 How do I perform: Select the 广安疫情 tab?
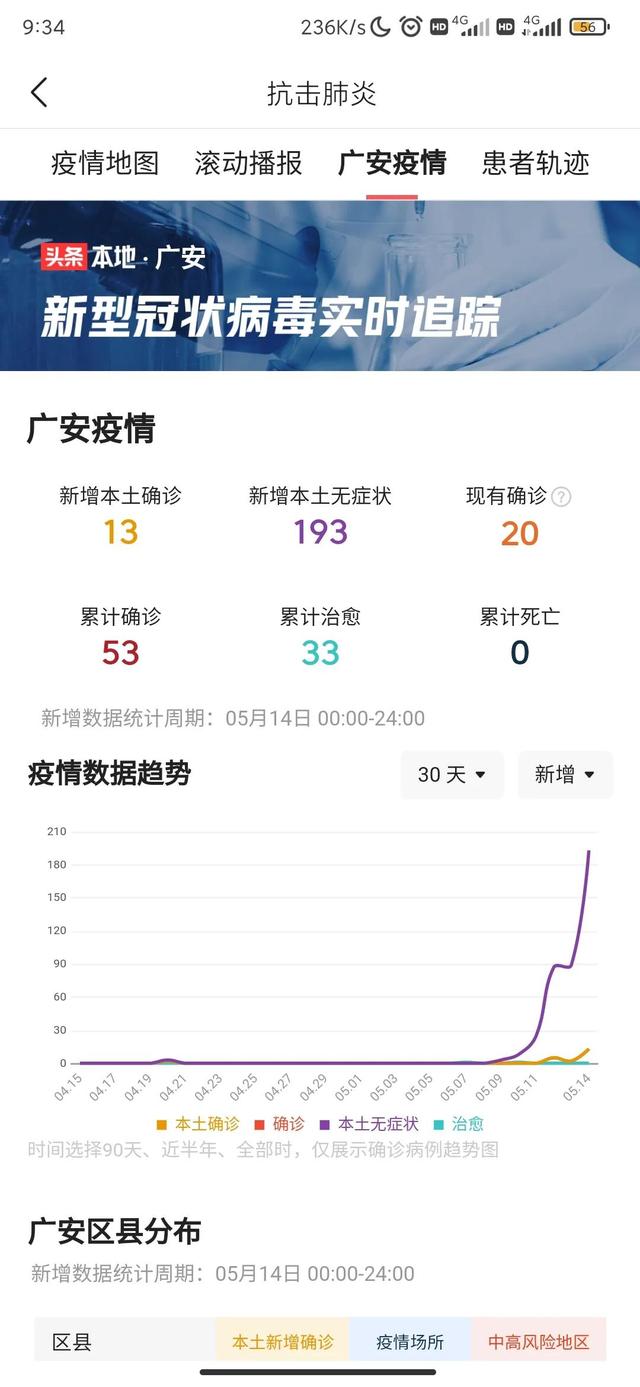point(392,163)
